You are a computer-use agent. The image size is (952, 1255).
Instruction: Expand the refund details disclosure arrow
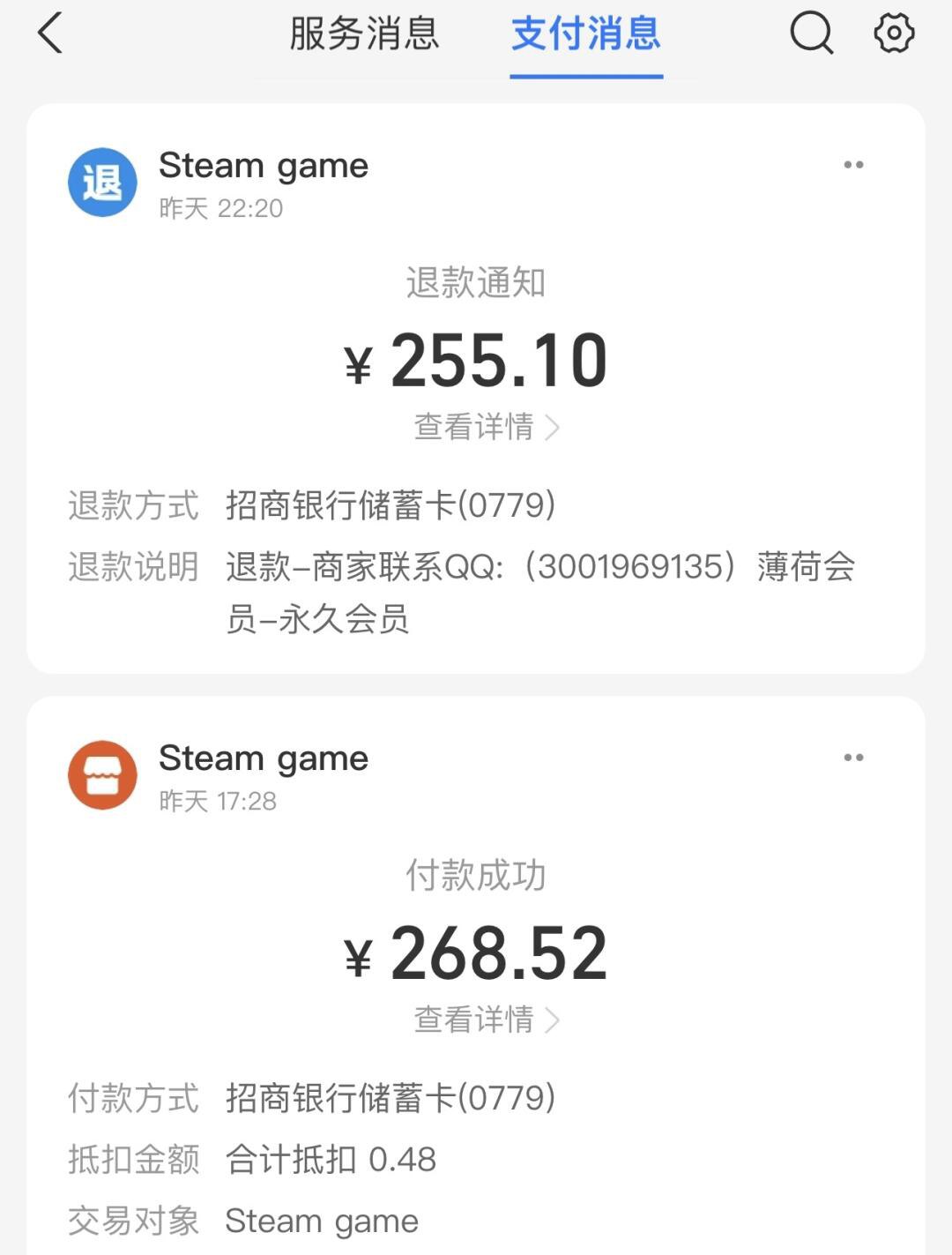point(555,426)
